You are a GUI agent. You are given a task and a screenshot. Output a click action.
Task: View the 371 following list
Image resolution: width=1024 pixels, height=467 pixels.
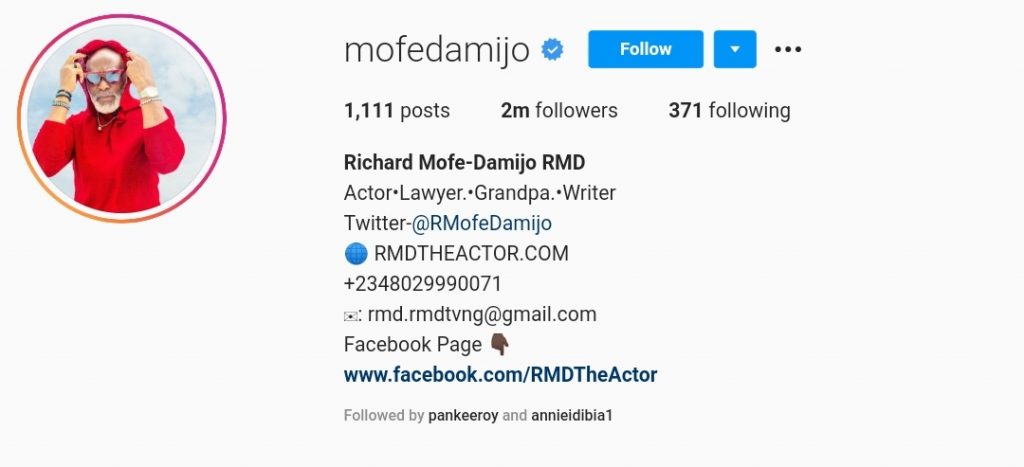coord(729,111)
